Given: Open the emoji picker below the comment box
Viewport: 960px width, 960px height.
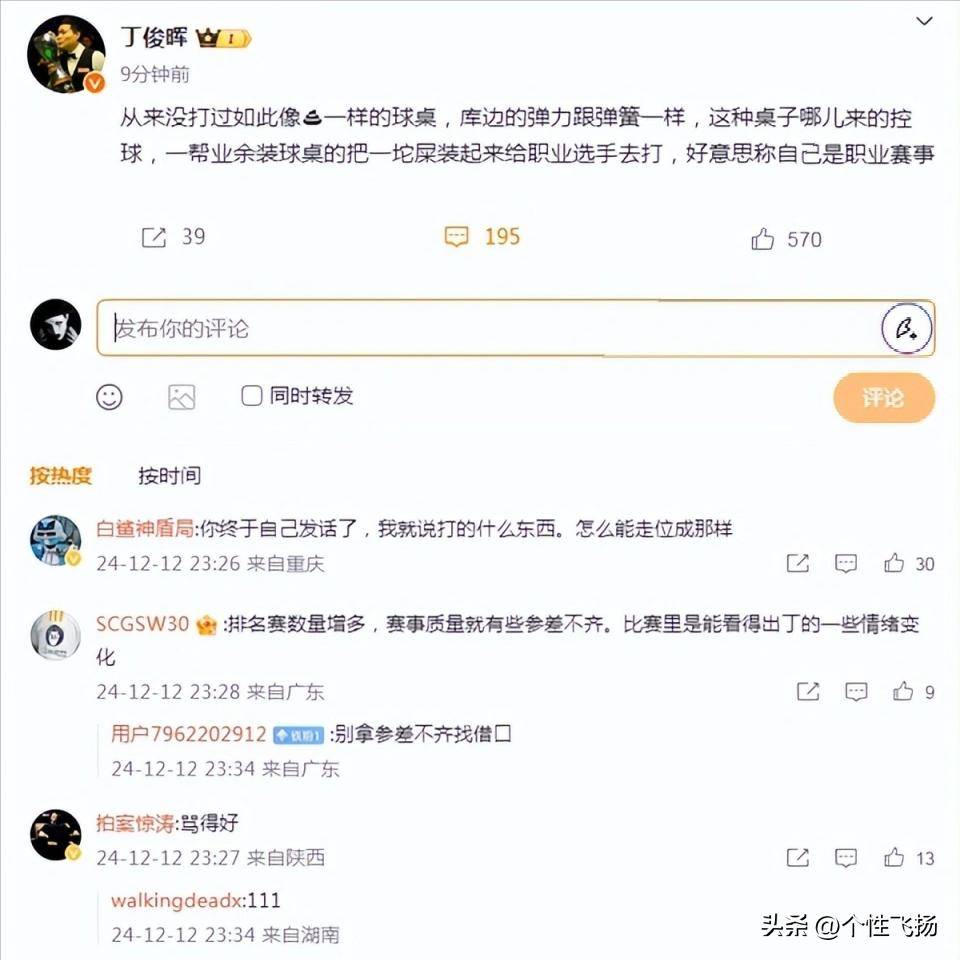Looking at the screenshot, I should point(109,397).
